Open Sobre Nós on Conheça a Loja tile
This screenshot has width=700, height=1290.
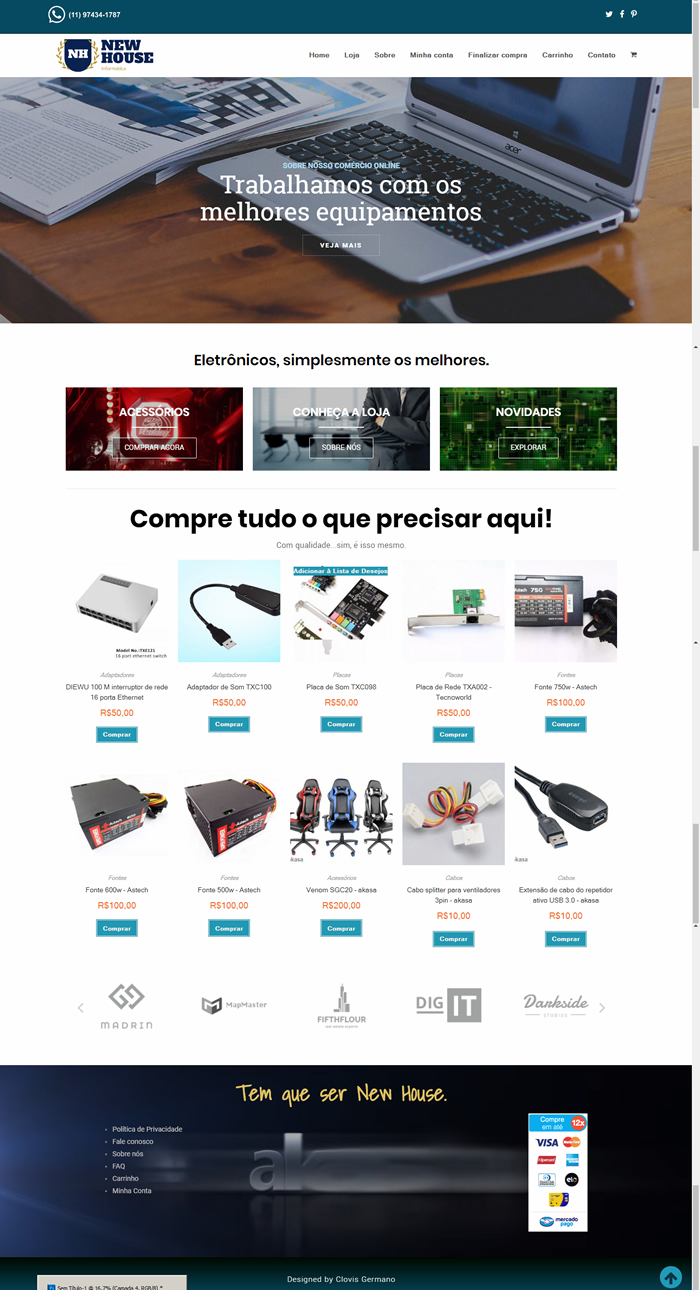[341, 447]
